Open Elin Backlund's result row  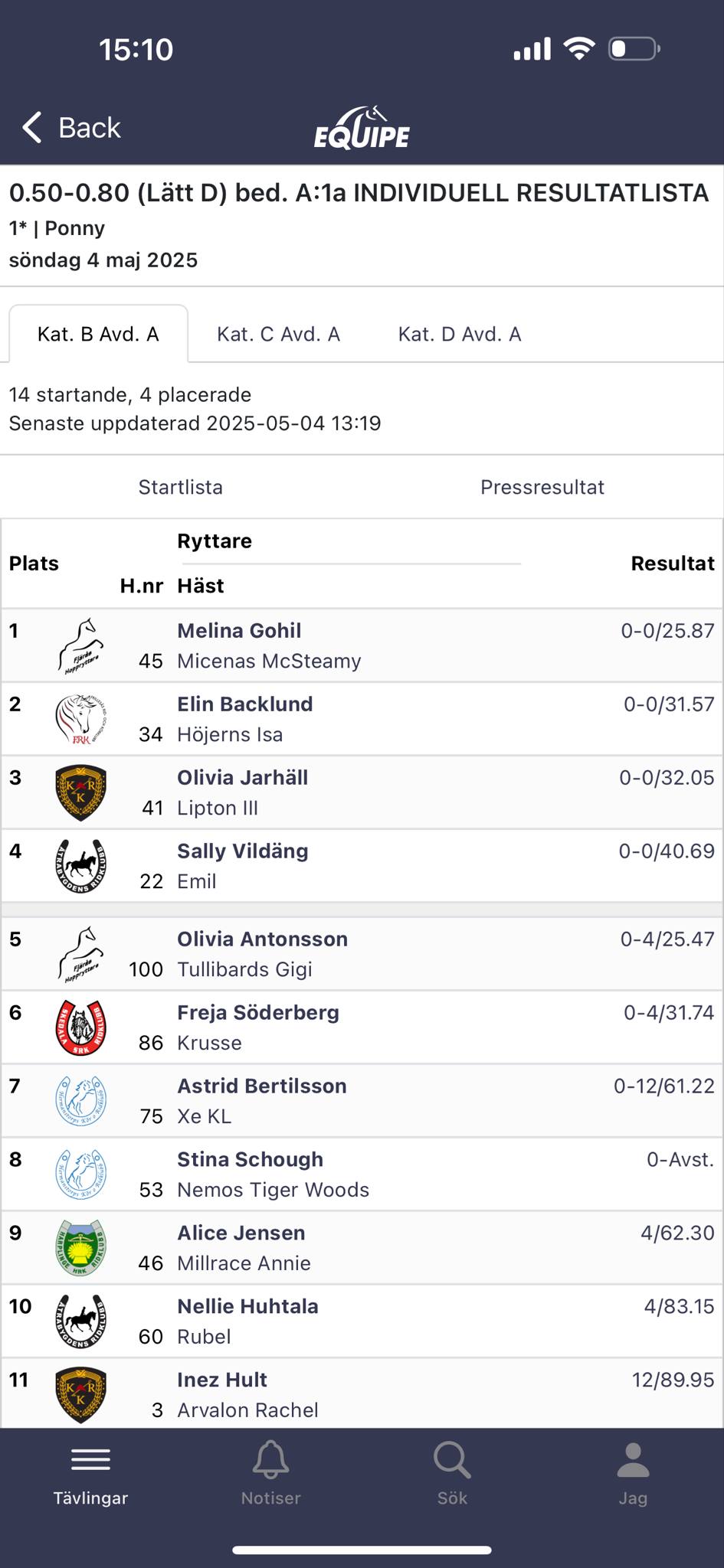362,719
